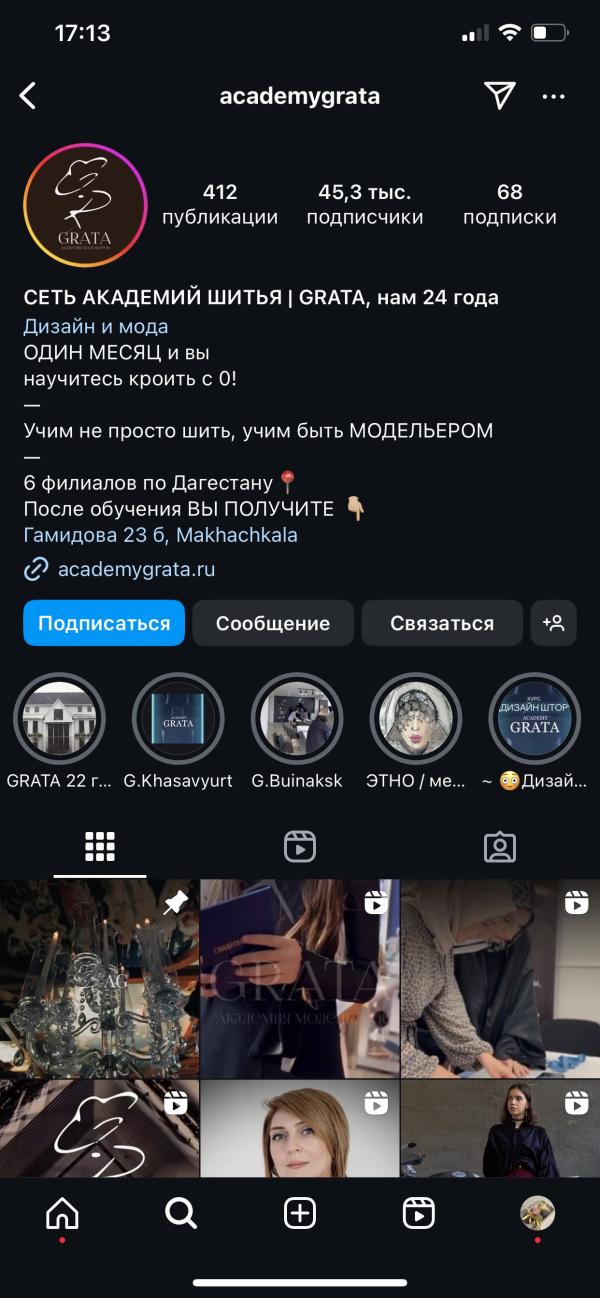Share profile via the paper plane icon
The width and height of the screenshot is (600, 1298).
499,95
